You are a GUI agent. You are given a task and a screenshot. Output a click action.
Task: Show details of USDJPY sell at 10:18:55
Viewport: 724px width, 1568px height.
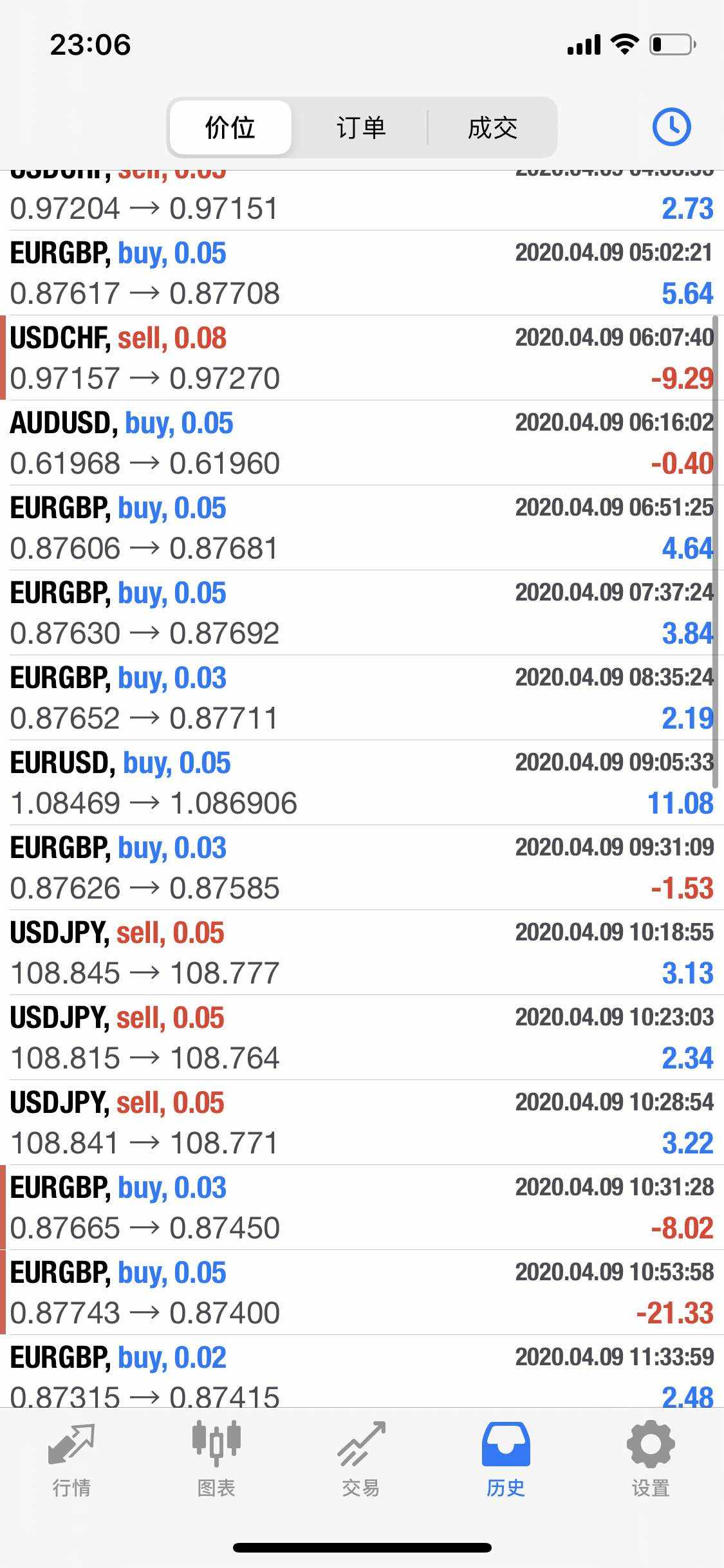click(362, 953)
